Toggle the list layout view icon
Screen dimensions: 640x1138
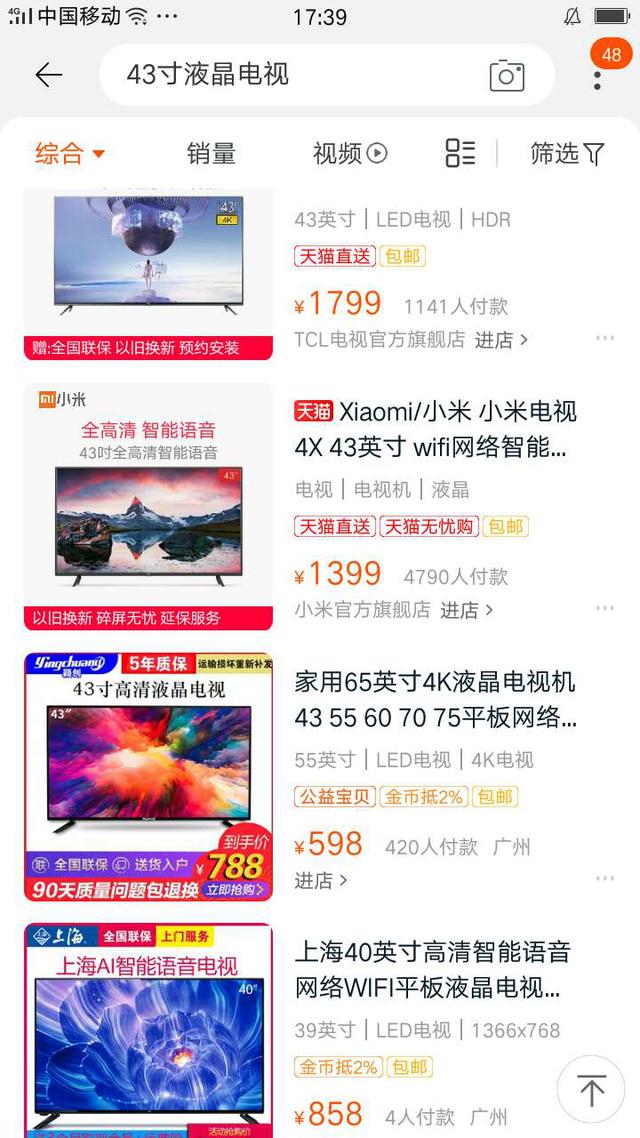tap(460, 153)
